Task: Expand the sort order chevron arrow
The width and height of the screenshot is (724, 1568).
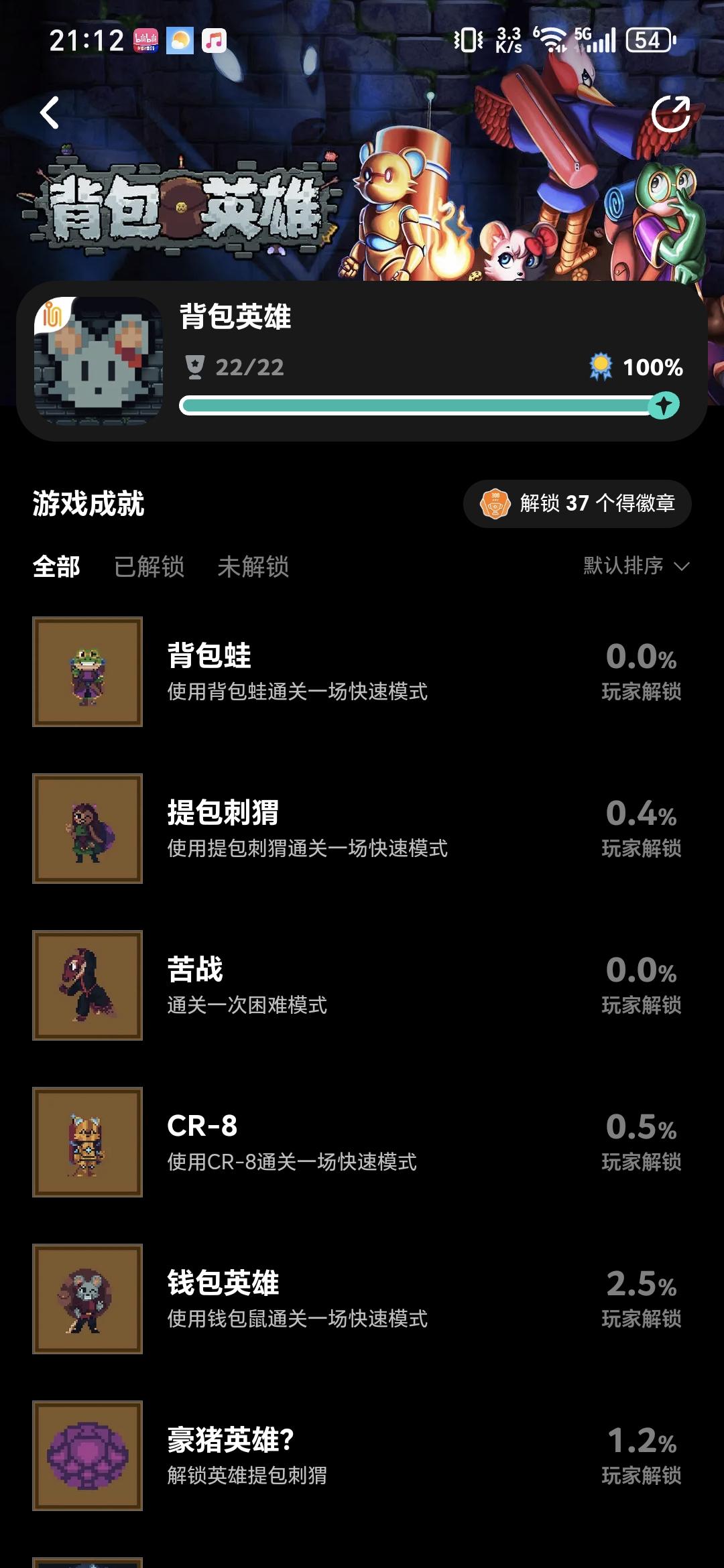Action: pyautogui.click(x=682, y=566)
